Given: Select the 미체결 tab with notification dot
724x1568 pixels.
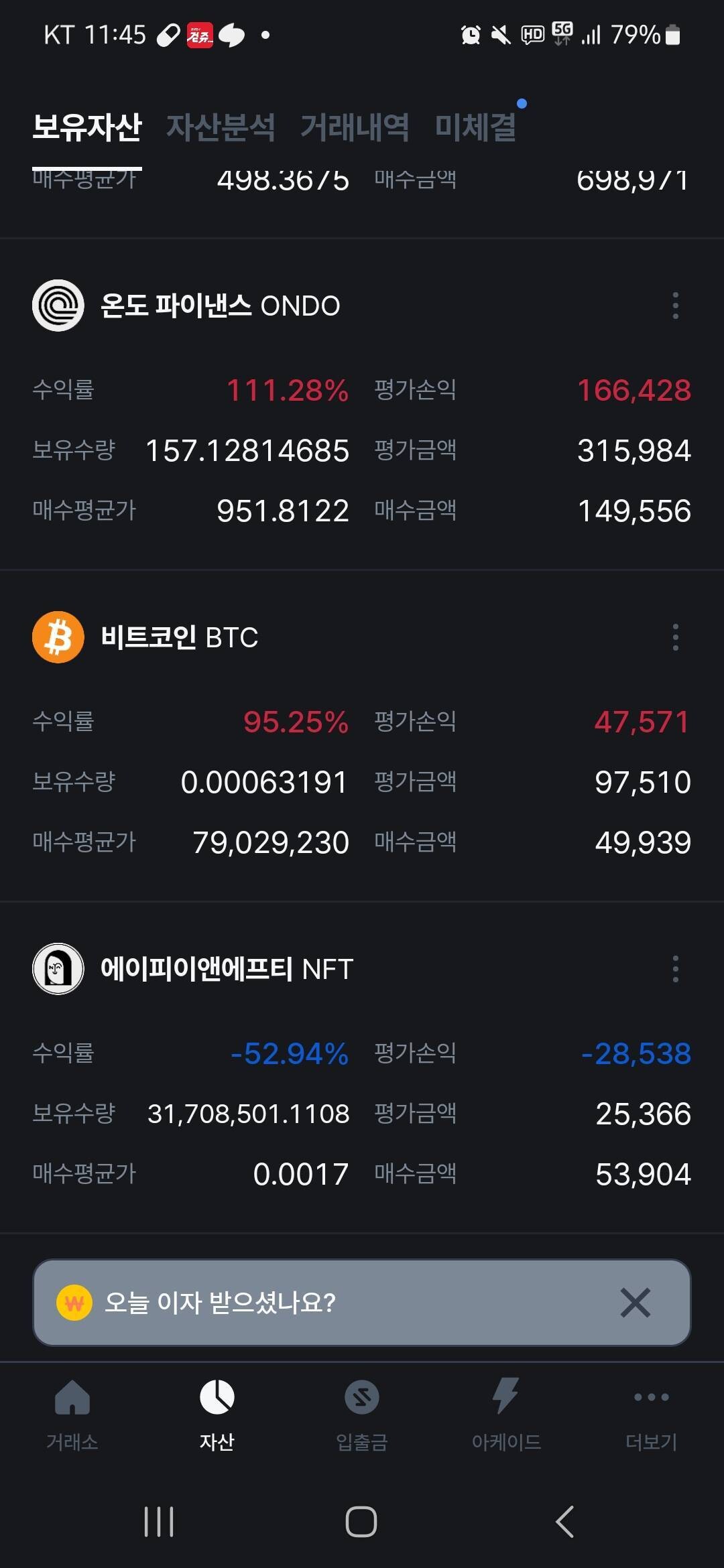Looking at the screenshot, I should (x=477, y=129).
